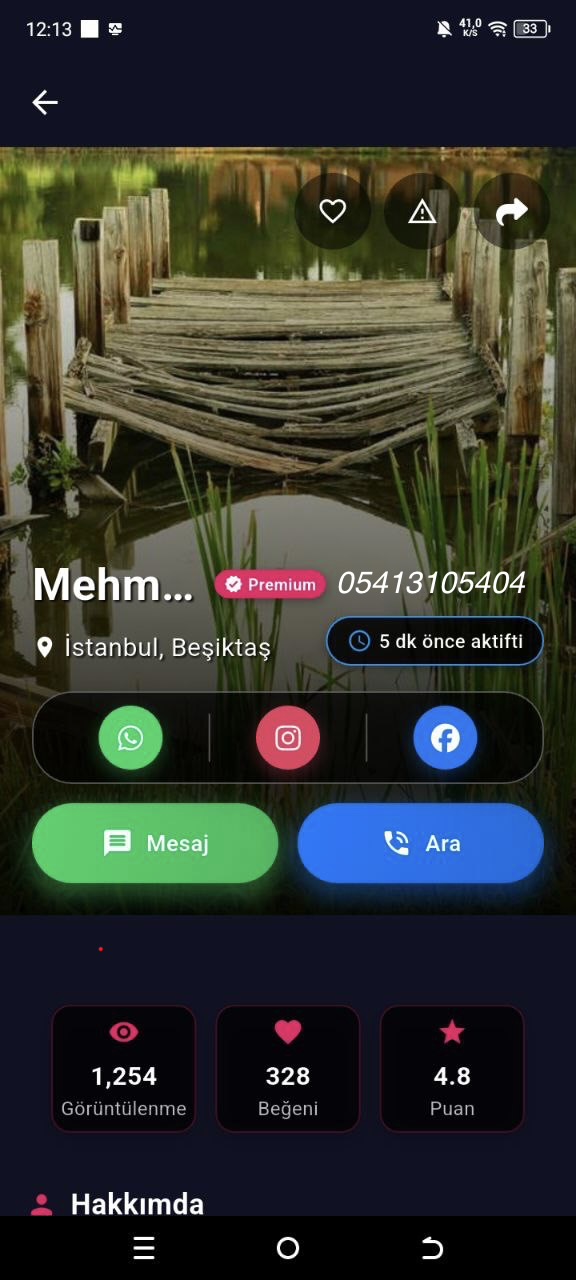Call using the blue Ara button
Image resolution: width=576 pixels, height=1280 pixels.
(421, 843)
